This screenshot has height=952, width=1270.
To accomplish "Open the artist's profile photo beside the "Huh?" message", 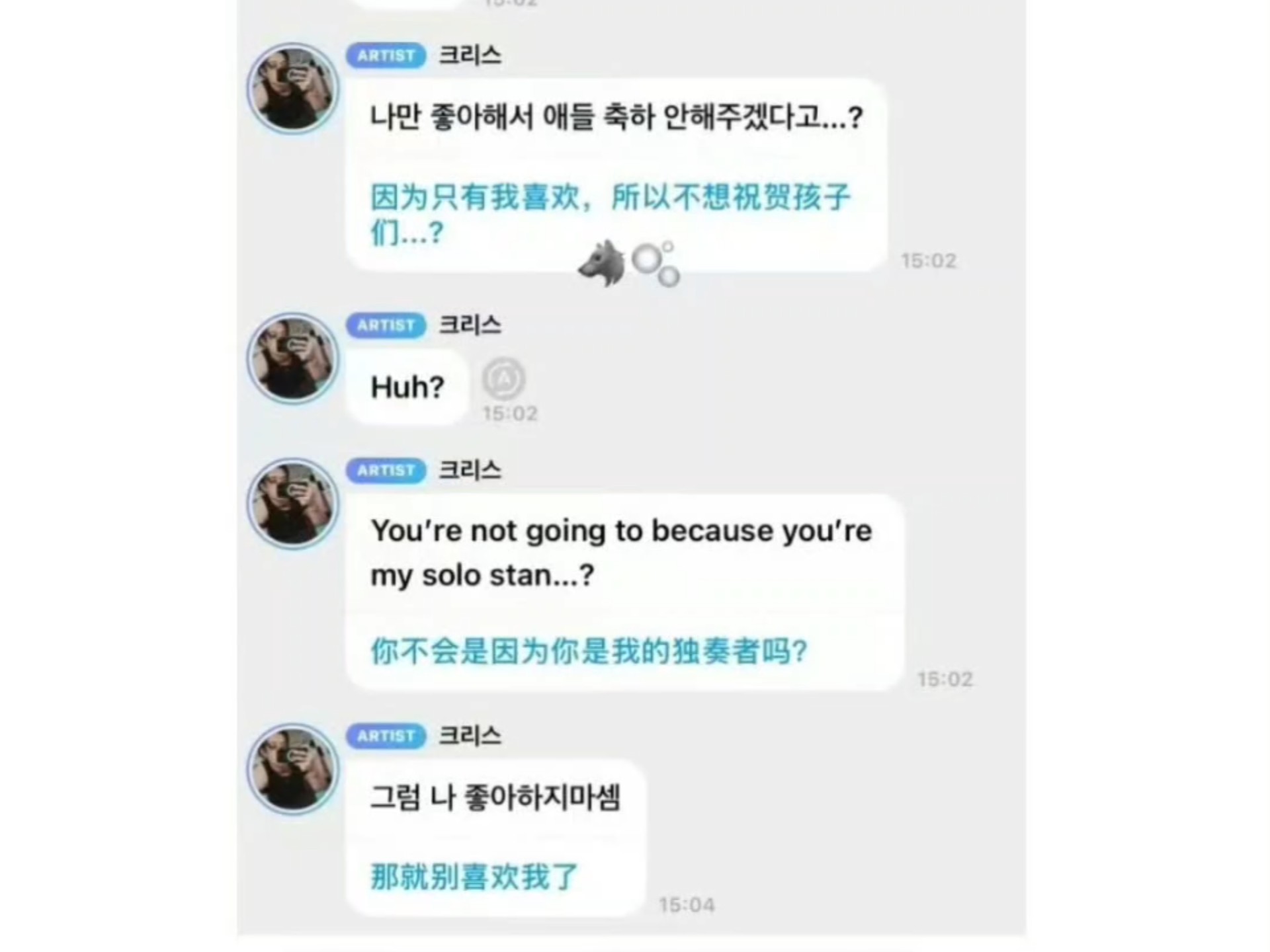I will tap(293, 359).
